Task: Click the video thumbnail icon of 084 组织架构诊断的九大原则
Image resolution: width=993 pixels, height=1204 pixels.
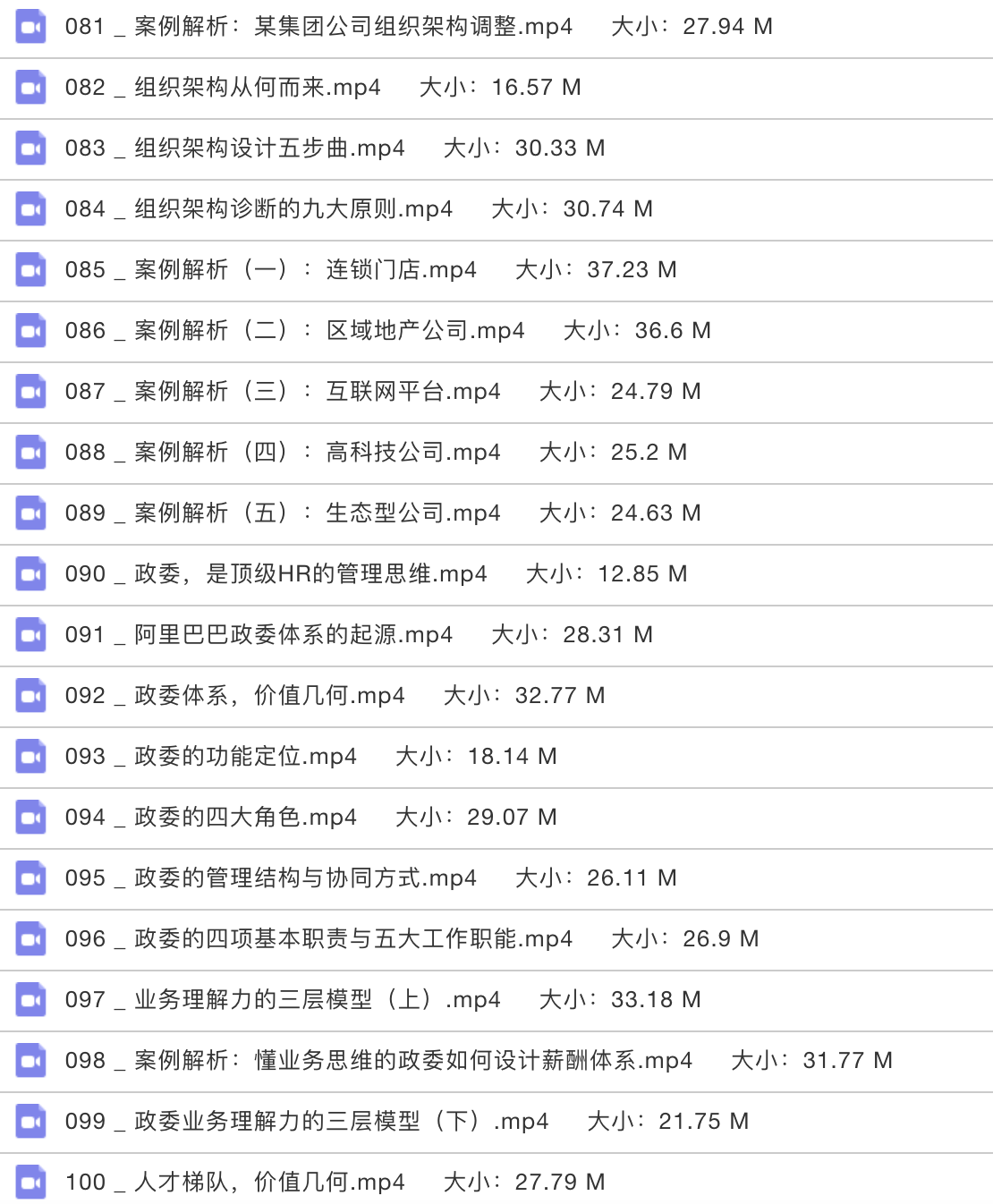Action: 30,209
